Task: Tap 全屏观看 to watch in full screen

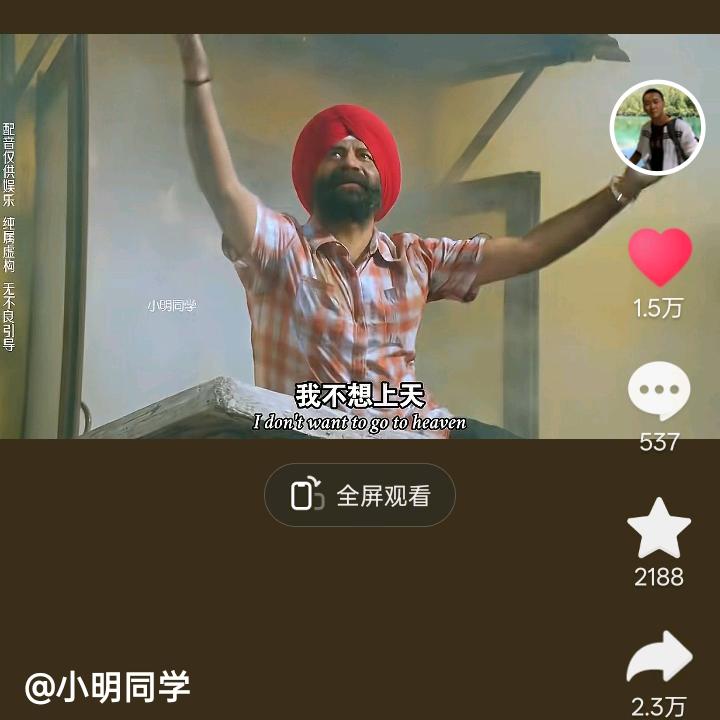Action: click(360, 495)
